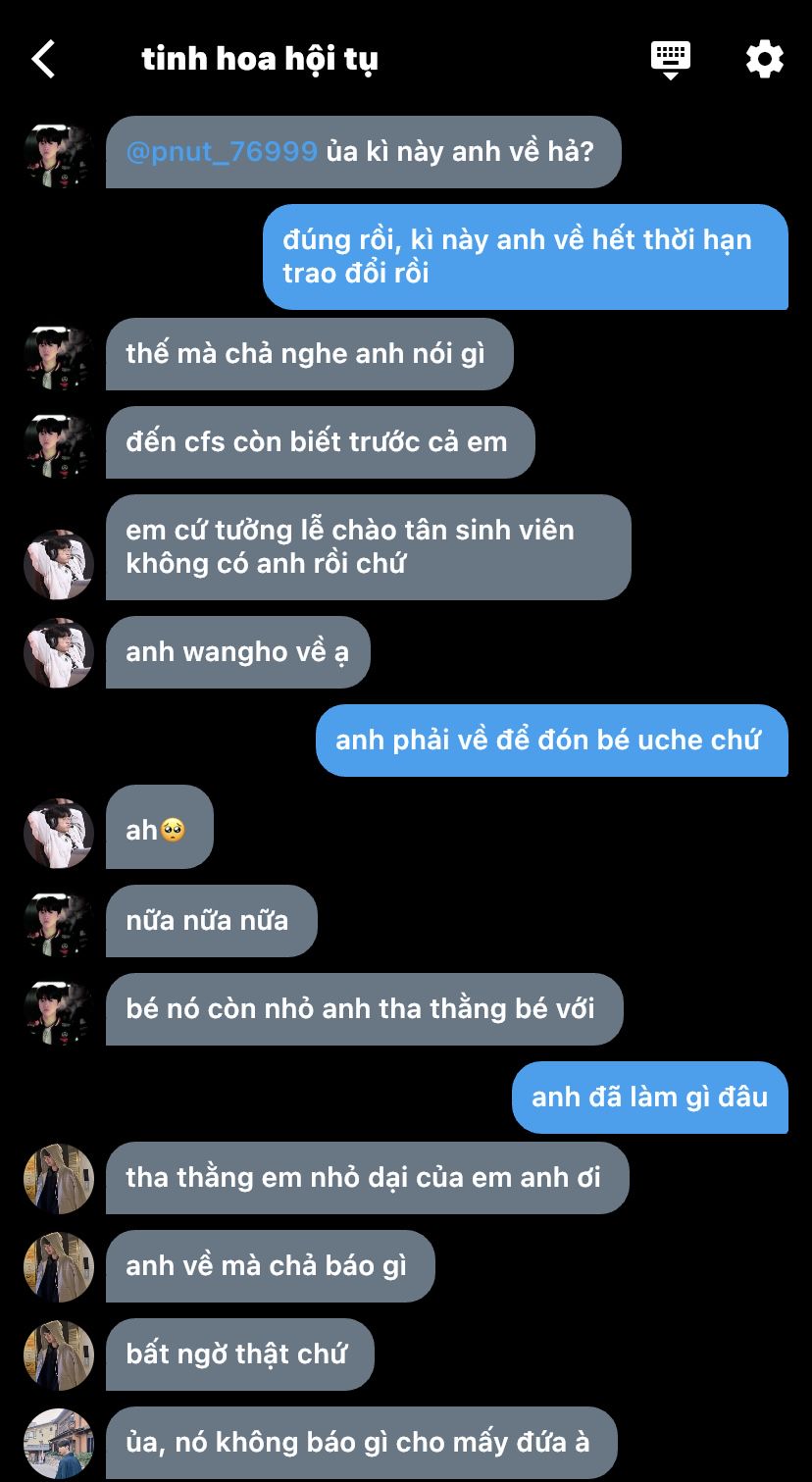Screen dimensions: 812x1482
Task: Go back from the tinh hoa hội tụ chat
Action: point(43,59)
